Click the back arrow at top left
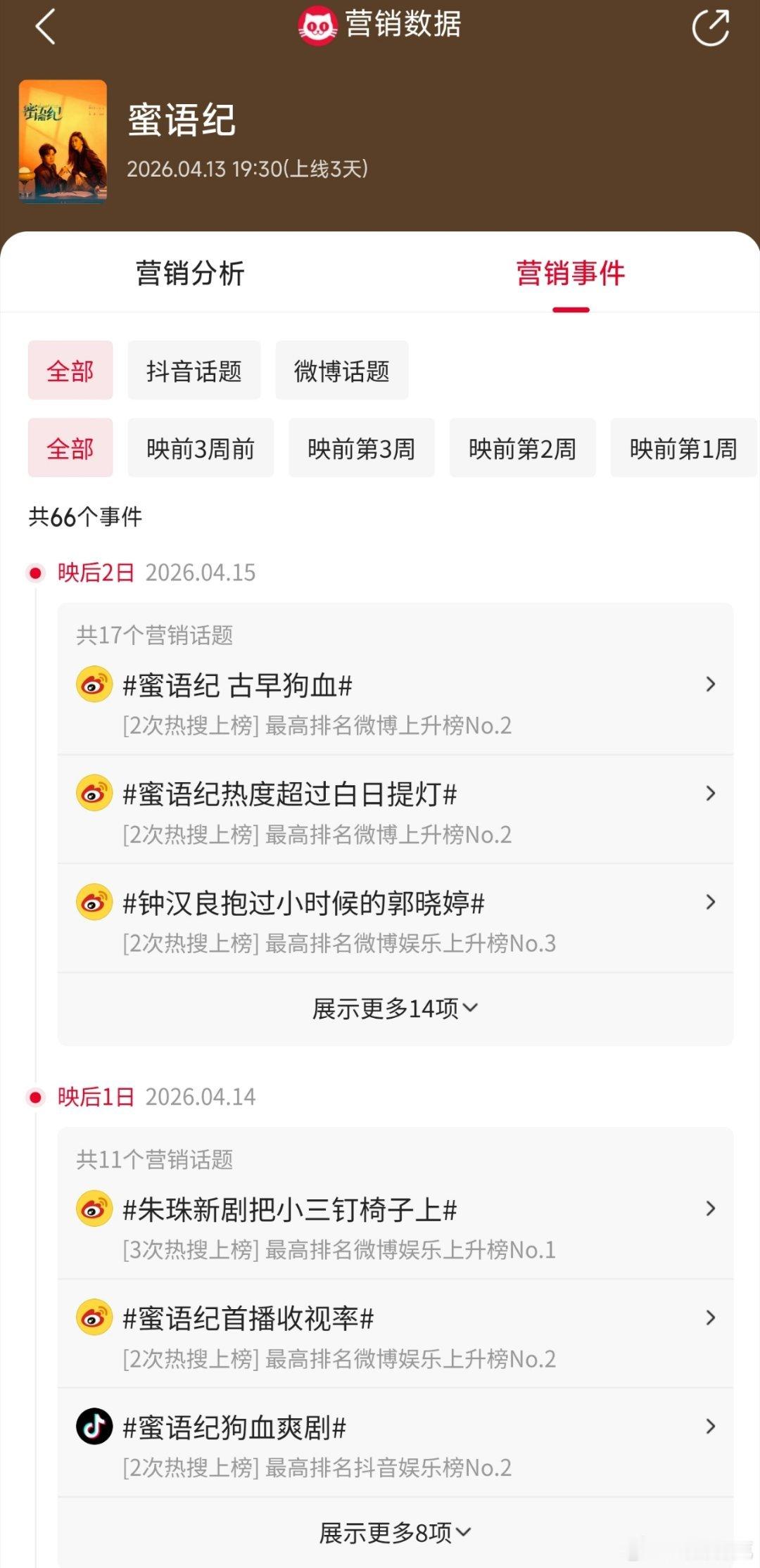The width and height of the screenshot is (760, 1568). (x=45, y=27)
